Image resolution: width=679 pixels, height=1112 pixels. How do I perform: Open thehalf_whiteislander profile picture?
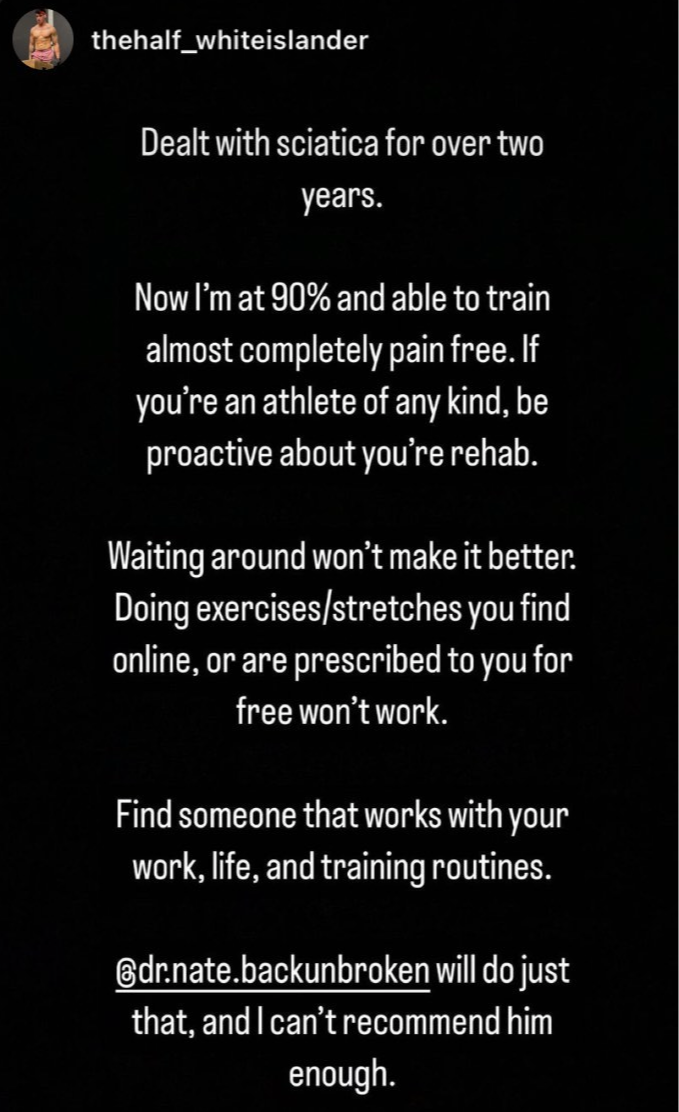[43, 40]
